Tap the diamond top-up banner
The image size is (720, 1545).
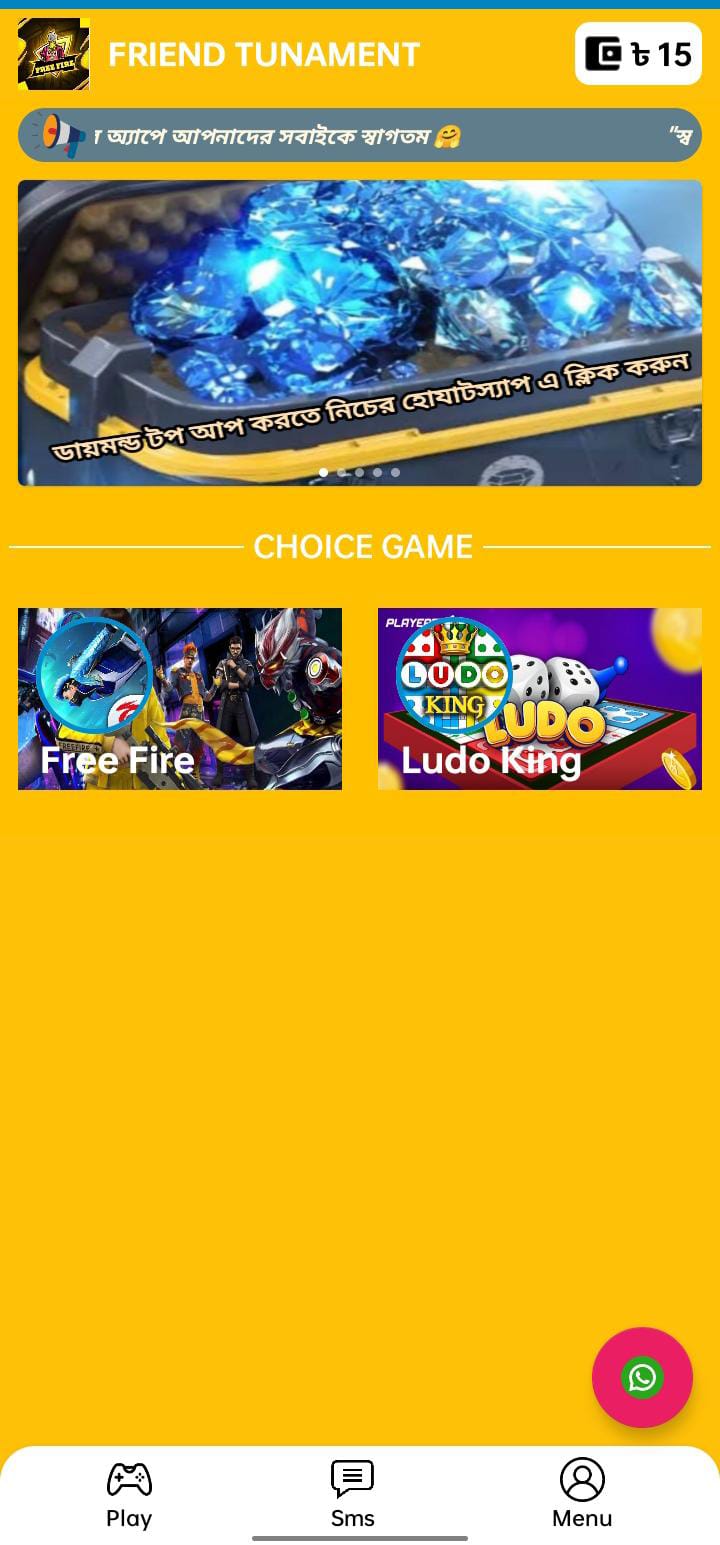(360, 332)
